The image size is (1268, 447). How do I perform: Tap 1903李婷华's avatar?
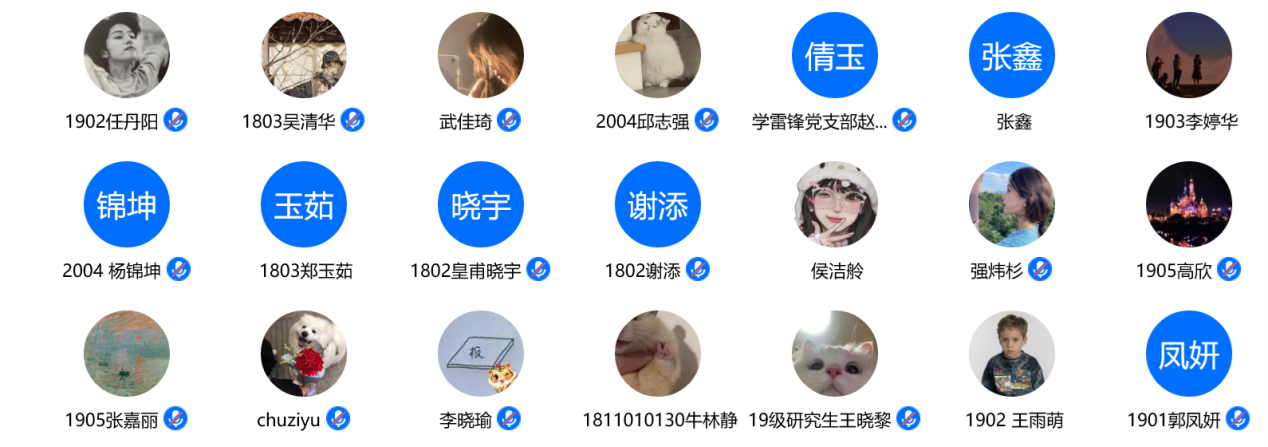coord(1189,55)
